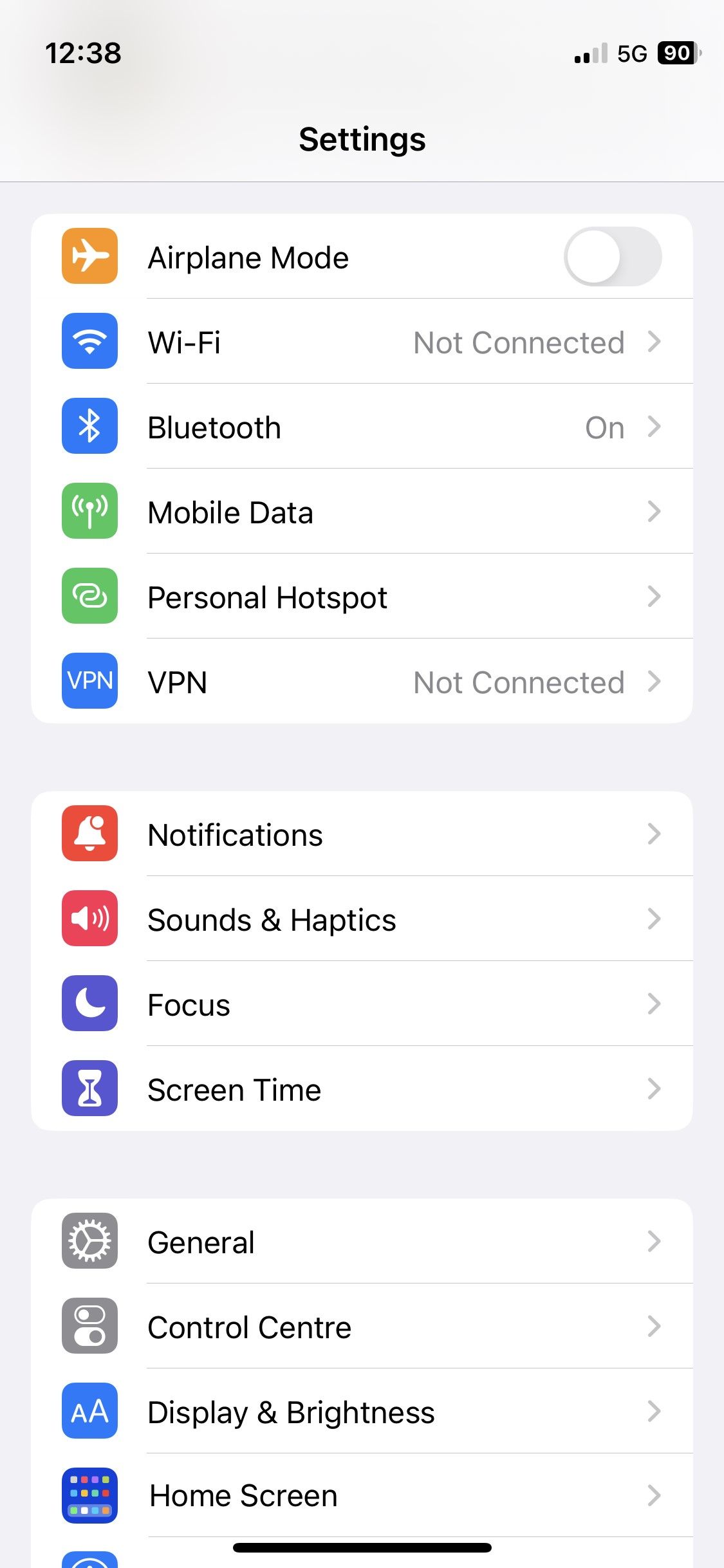
Task: Tap the Personal Hotspot link icon
Action: point(89,596)
